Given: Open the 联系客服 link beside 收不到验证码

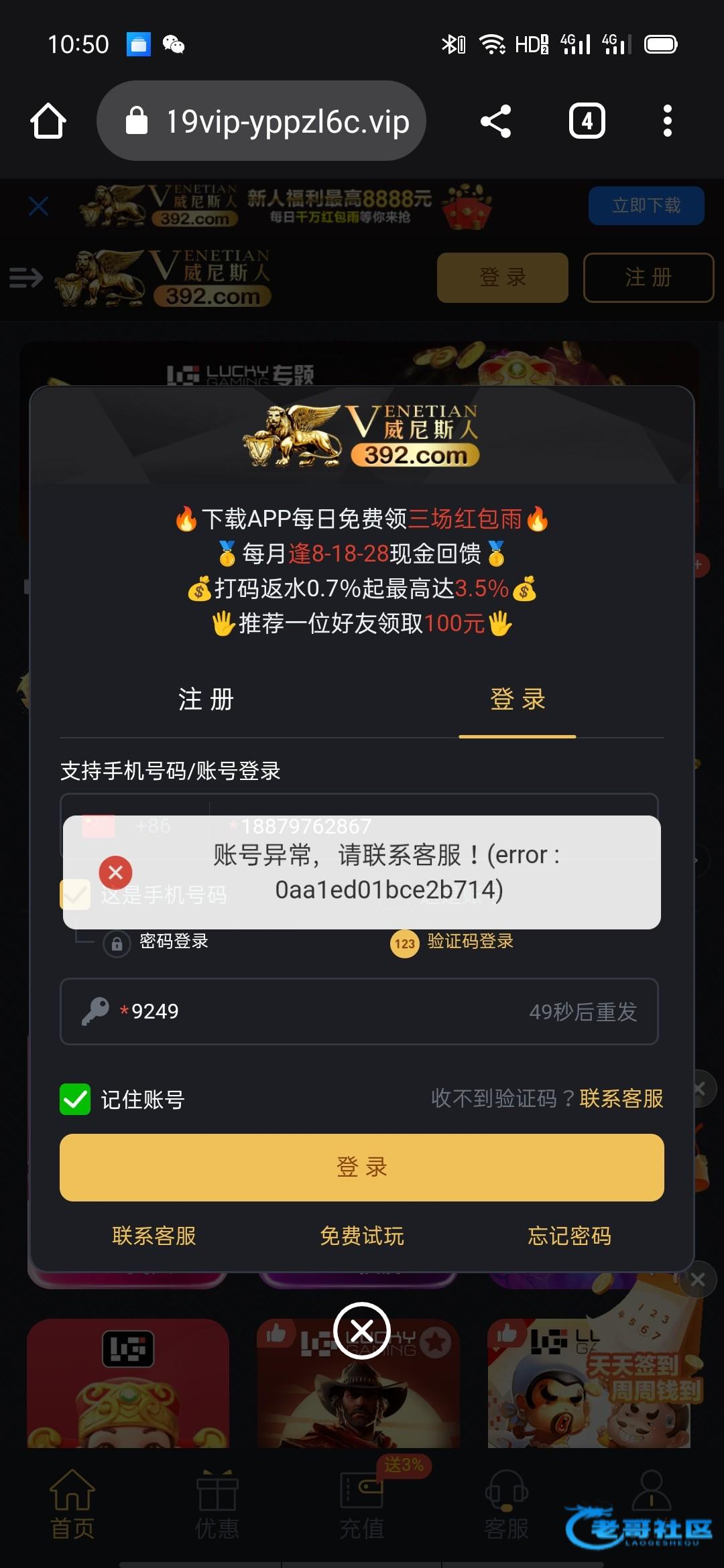Looking at the screenshot, I should coord(621,1099).
